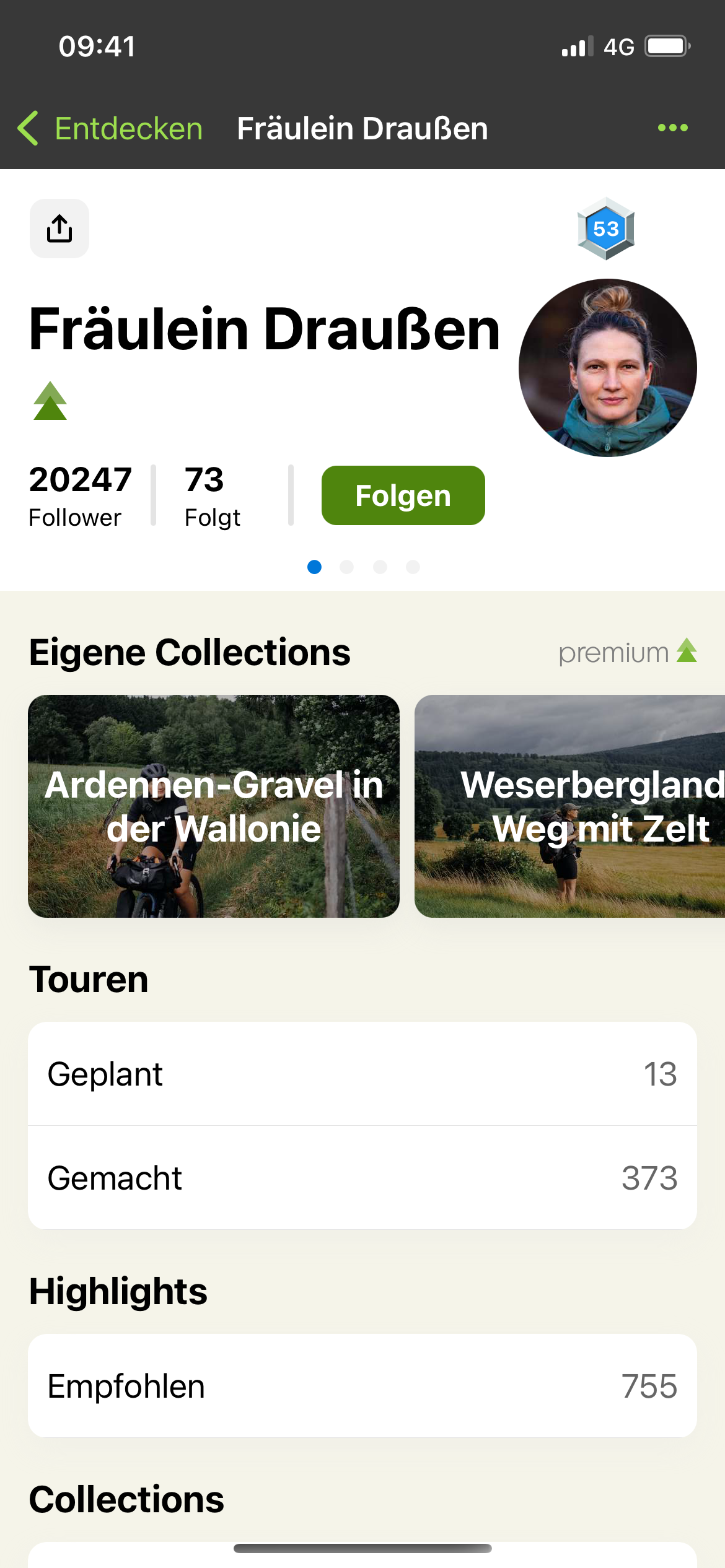Tap the level 53 badge icon
The image size is (725, 1568).
pos(605,229)
